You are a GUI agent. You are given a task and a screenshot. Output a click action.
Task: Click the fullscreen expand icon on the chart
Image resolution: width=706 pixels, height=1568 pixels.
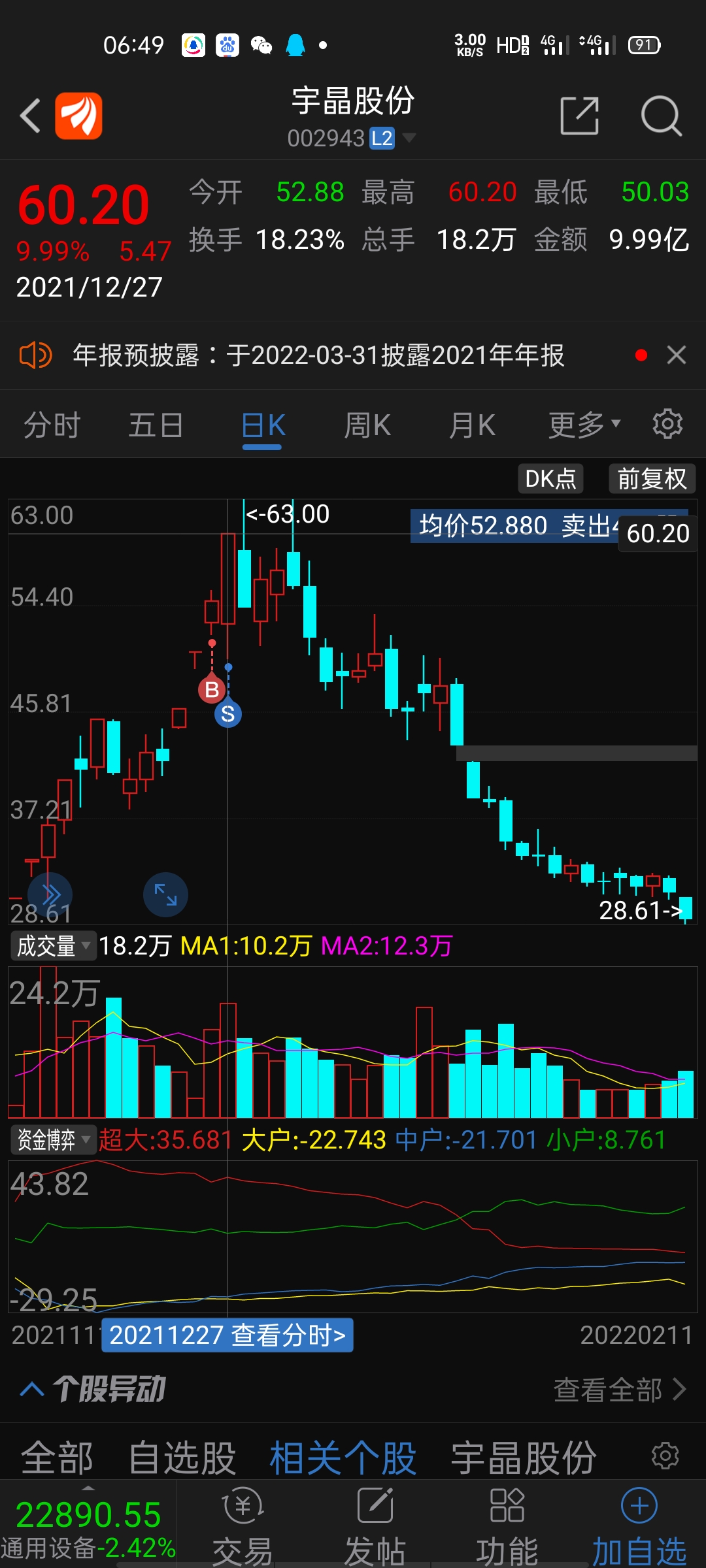coord(165,894)
